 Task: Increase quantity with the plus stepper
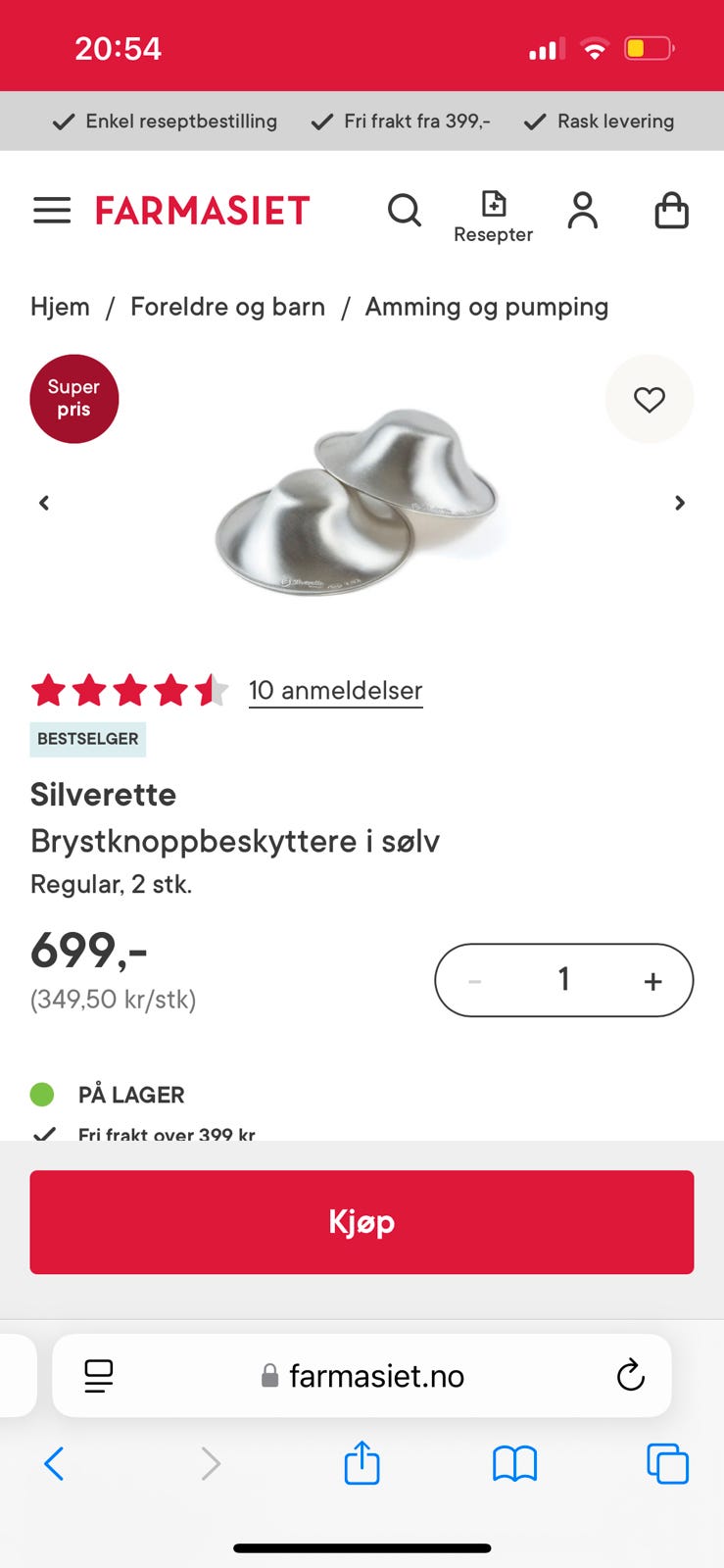pyautogui.click(x=652, y=979)
